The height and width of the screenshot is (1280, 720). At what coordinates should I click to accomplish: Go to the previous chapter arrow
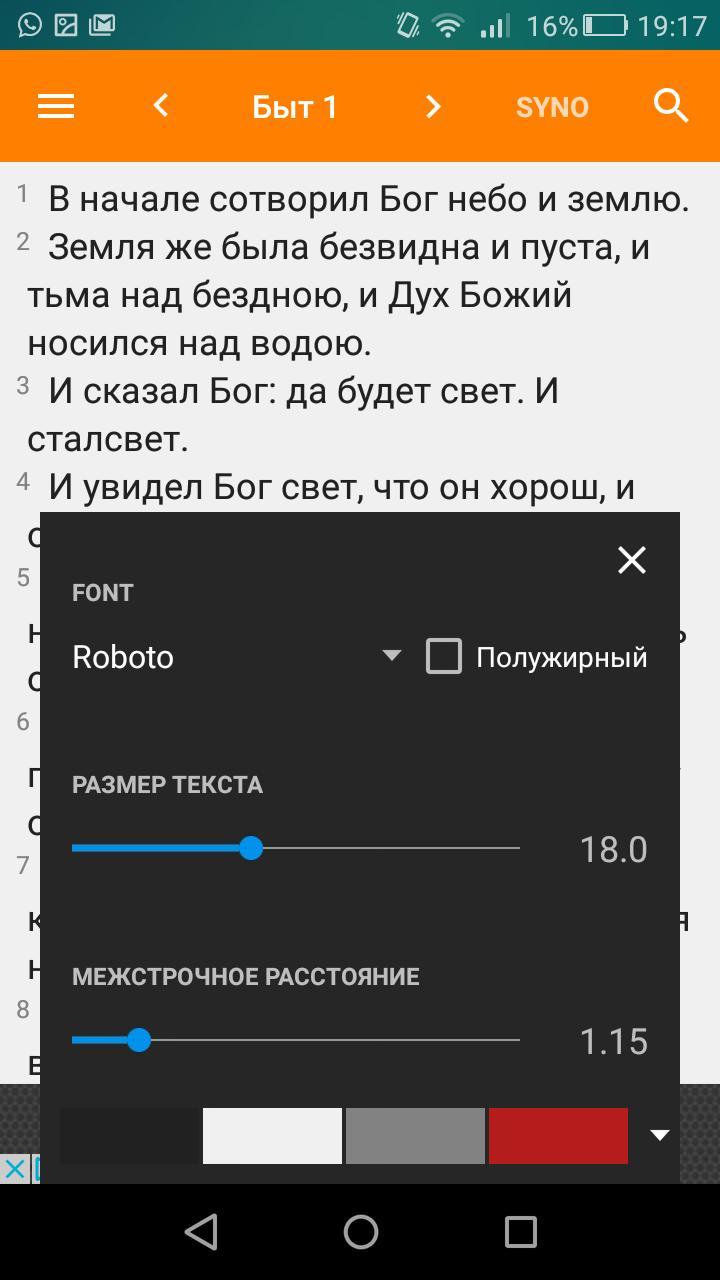[x=161, y=105]
